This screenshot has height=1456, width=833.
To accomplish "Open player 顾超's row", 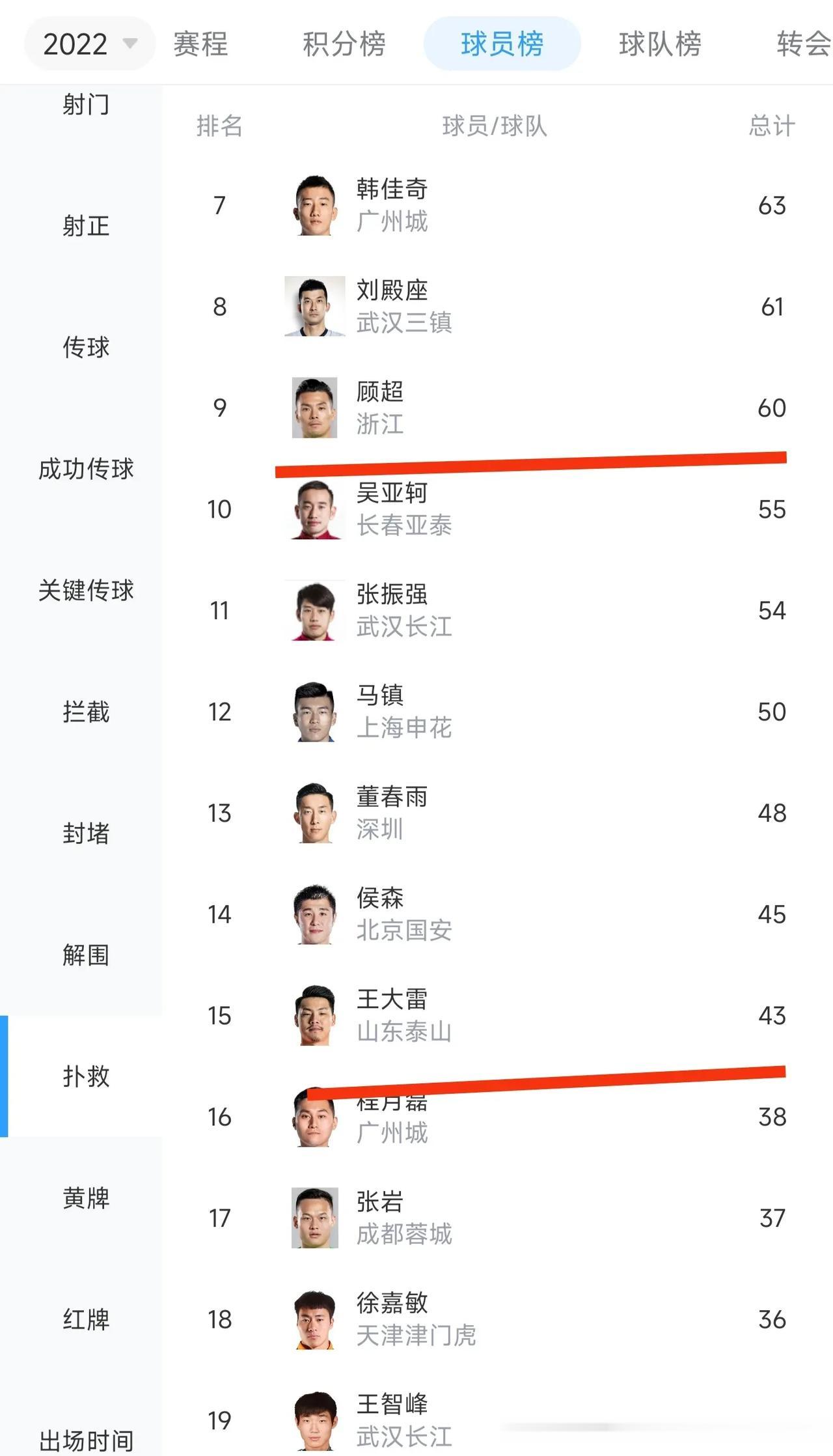I will 498,408.
